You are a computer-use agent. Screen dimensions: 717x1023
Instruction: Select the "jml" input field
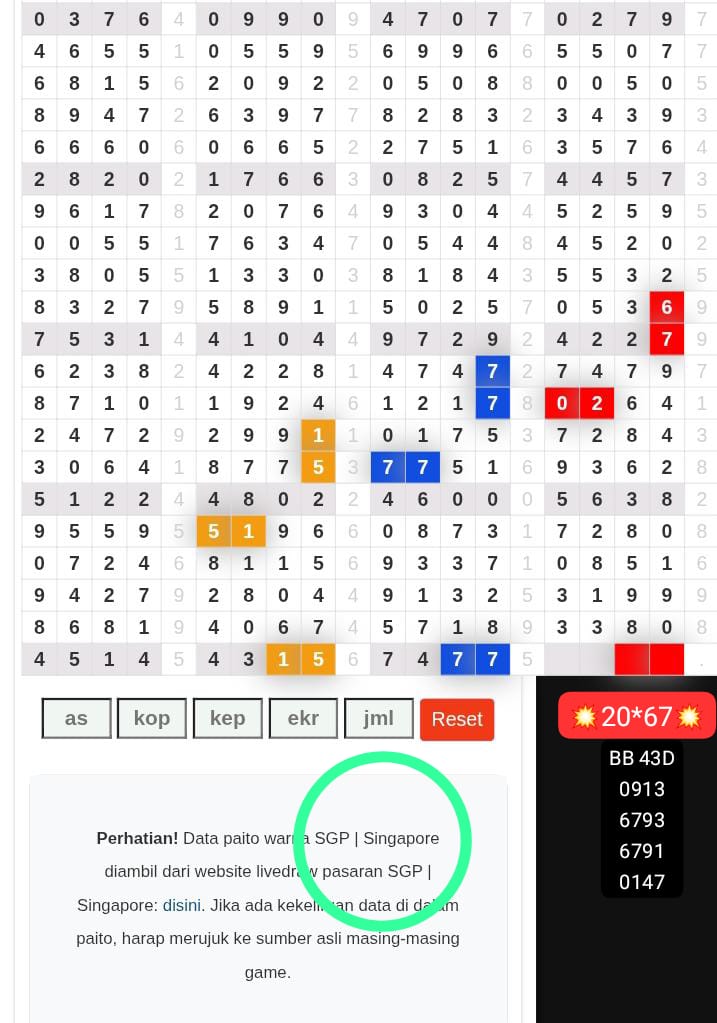[x=379, y=718]
